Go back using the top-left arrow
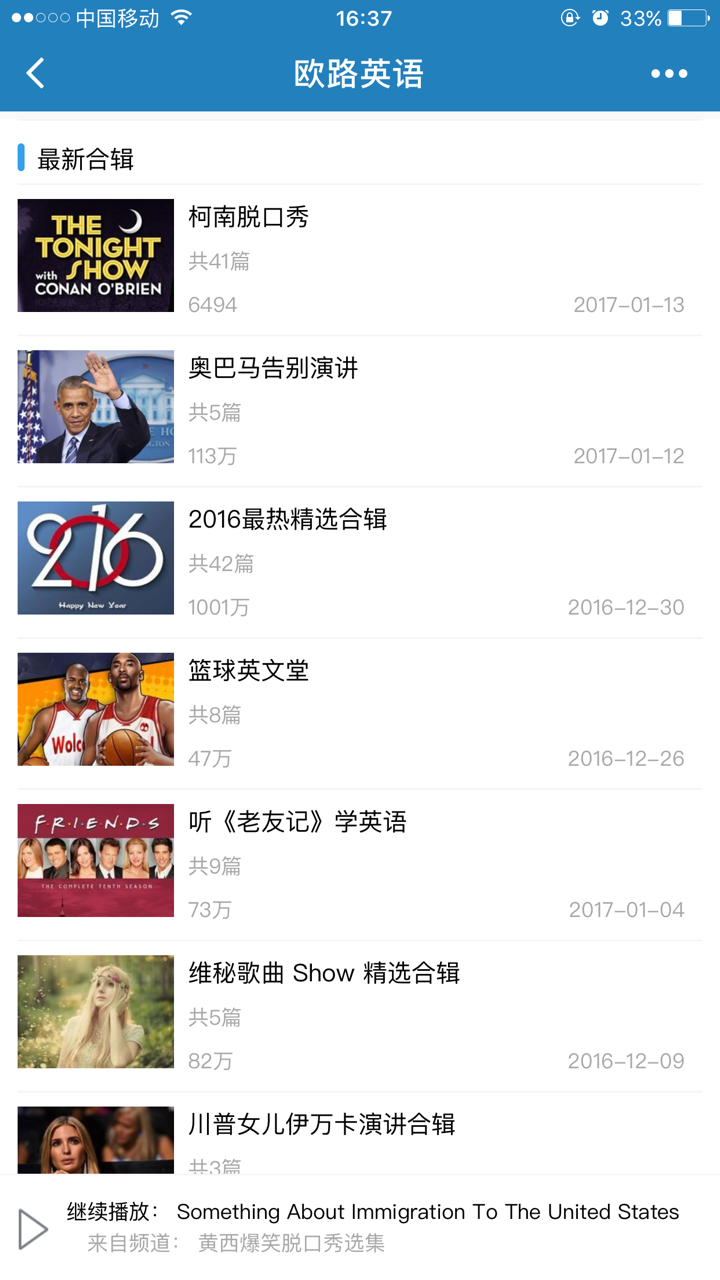 coord(36,73)
